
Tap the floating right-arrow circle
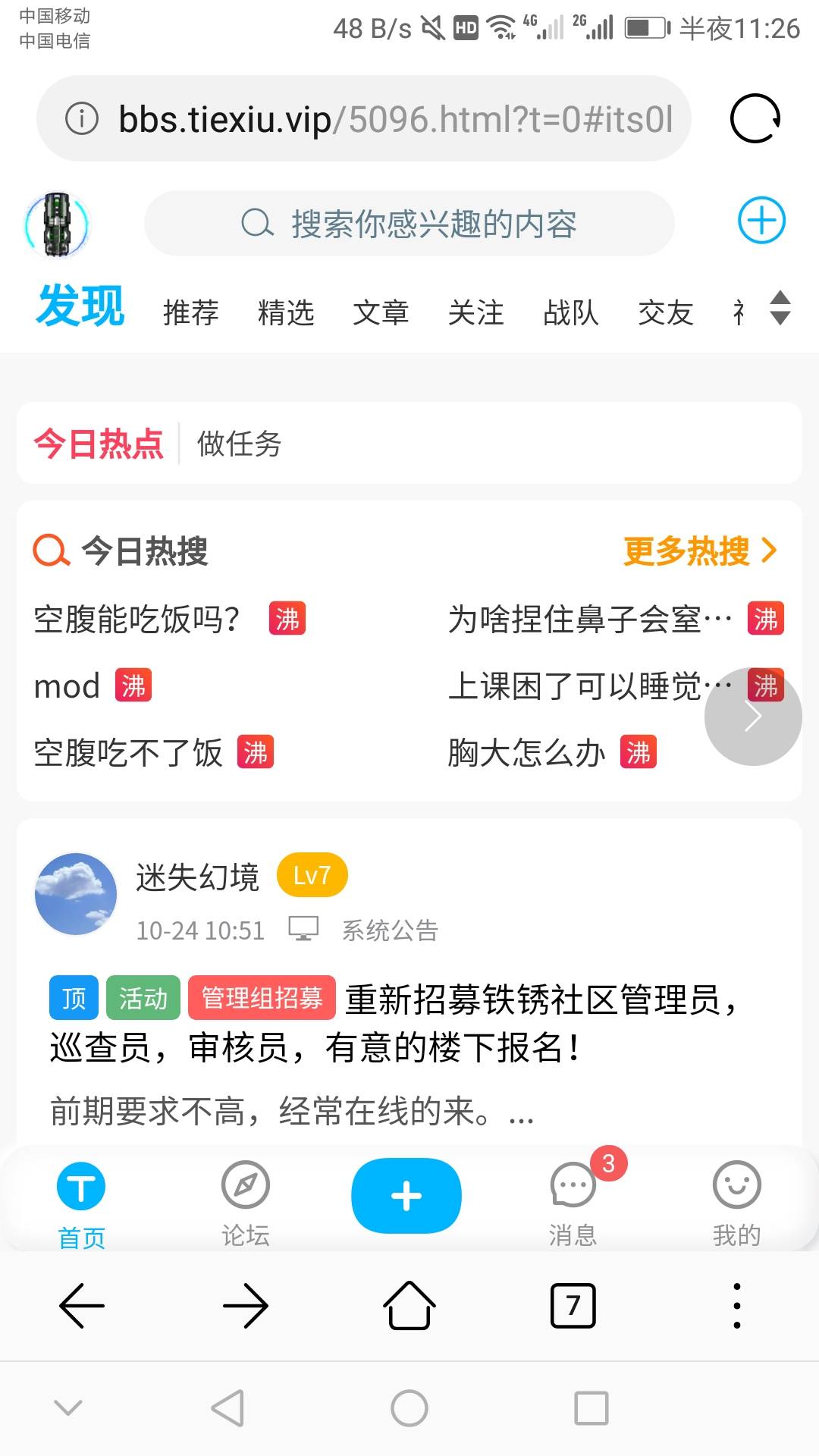tap(752, 717)
